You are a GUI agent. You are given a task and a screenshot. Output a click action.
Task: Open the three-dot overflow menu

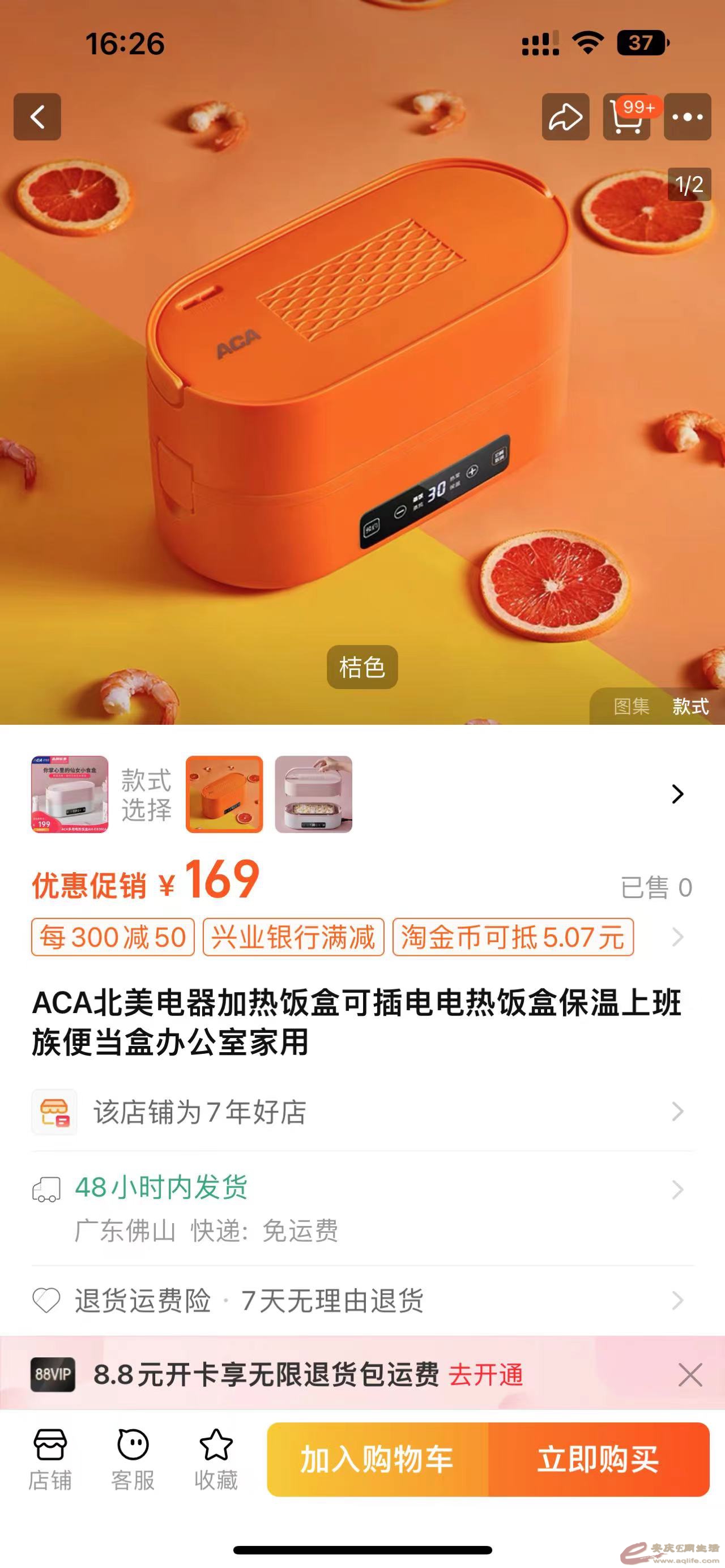pos(687,117)
